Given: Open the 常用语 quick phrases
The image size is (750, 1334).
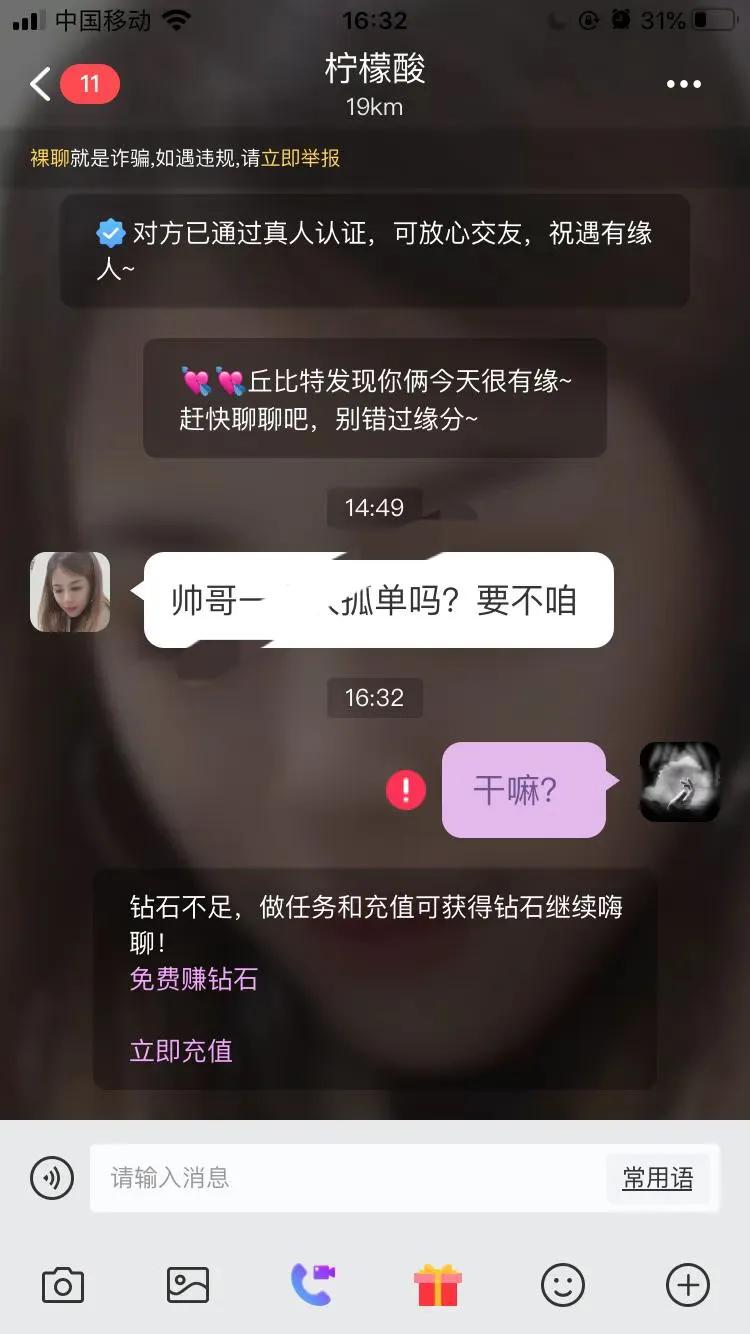Looking at the screenshot, I should click(657, 1178).
